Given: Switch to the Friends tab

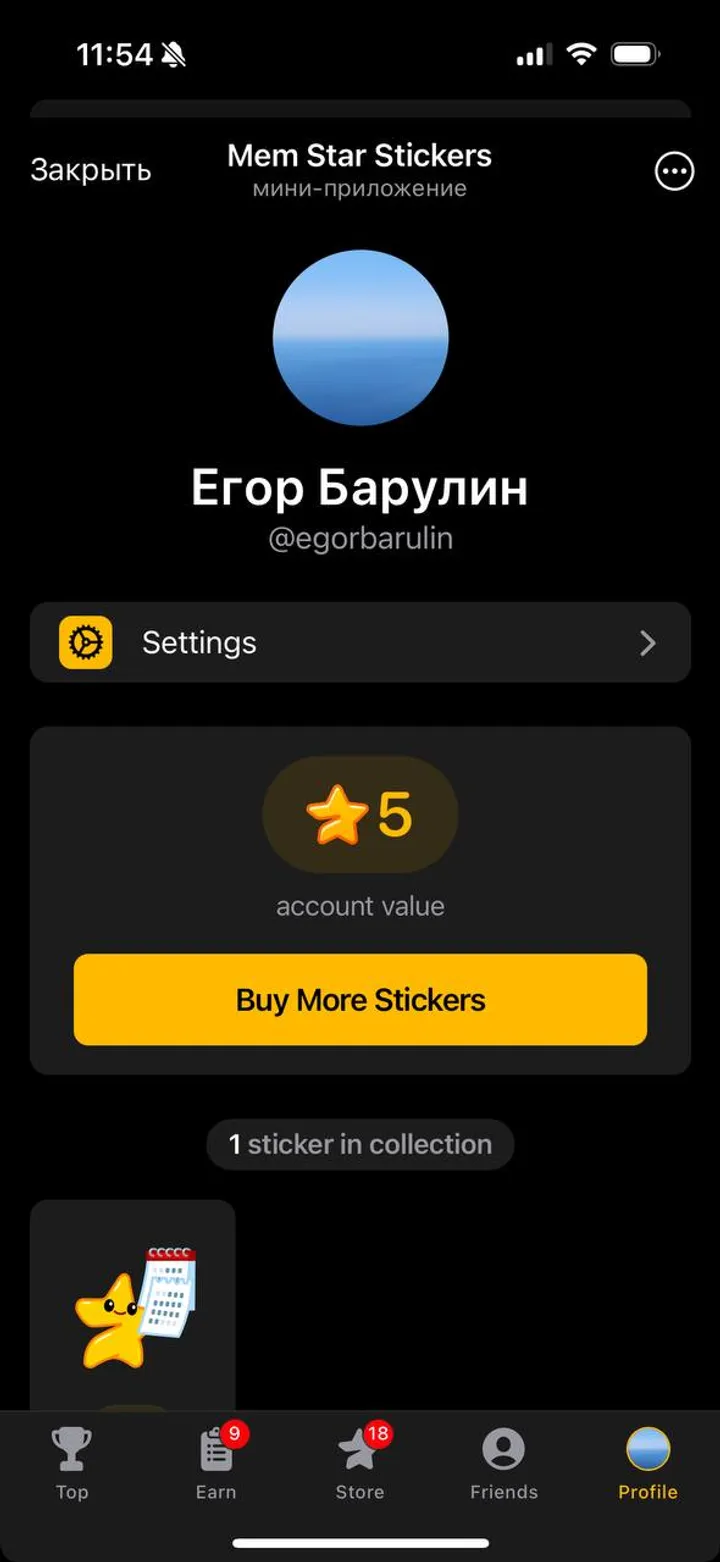Looking at the screenshot, I should click(504, 1464).
